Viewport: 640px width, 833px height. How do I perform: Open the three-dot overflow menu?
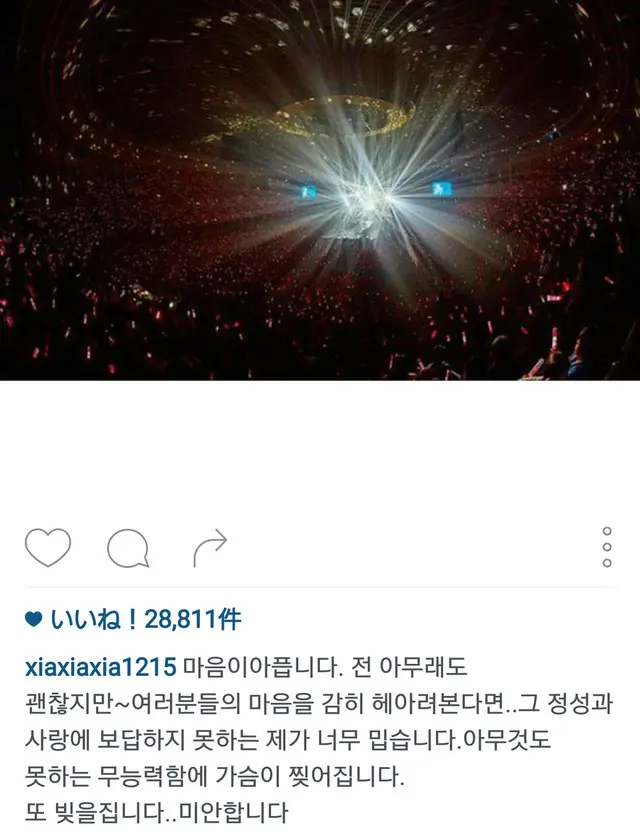606,547
